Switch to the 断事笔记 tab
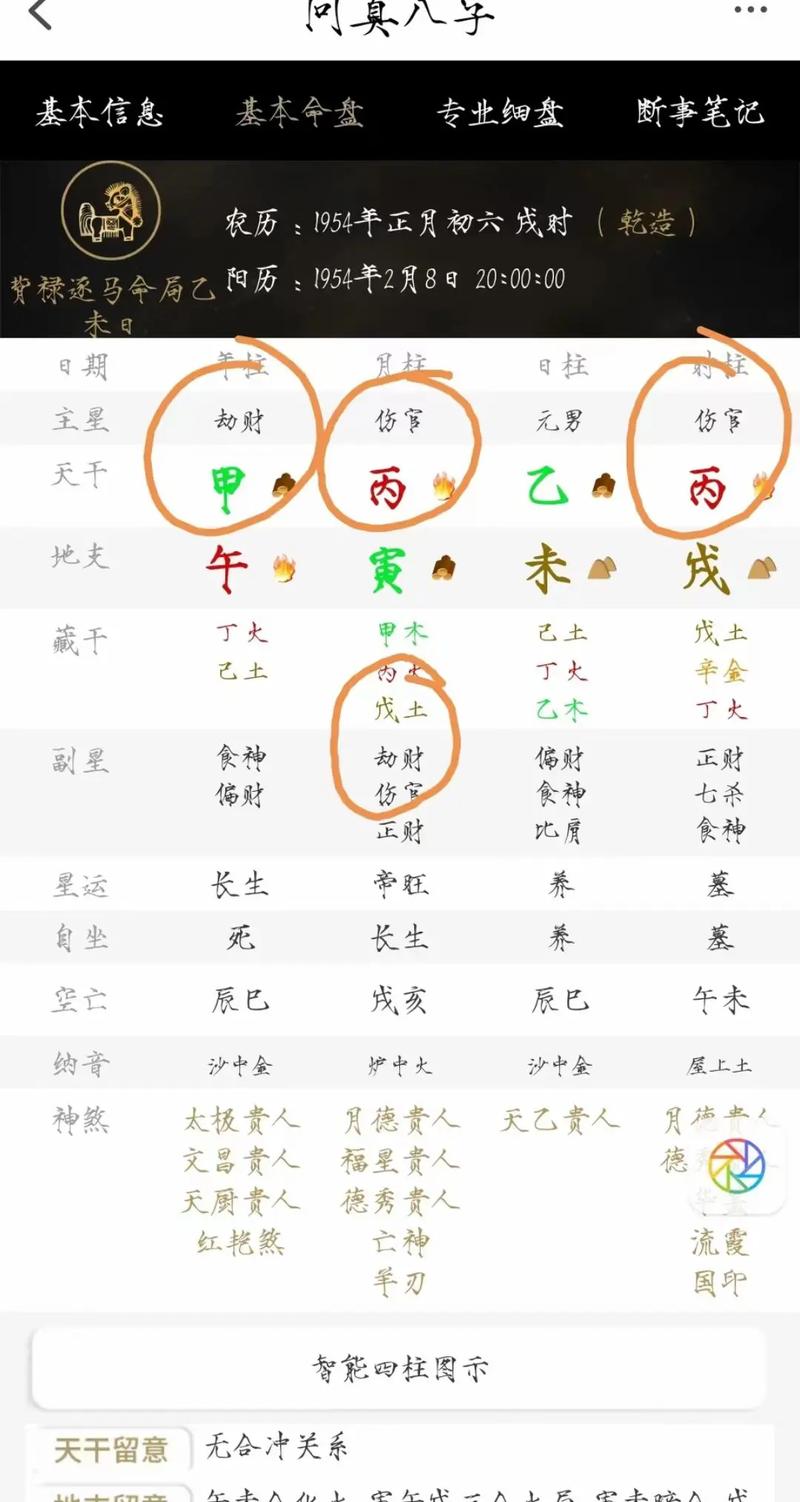The image size is (800, 1502). coord(700,112)
